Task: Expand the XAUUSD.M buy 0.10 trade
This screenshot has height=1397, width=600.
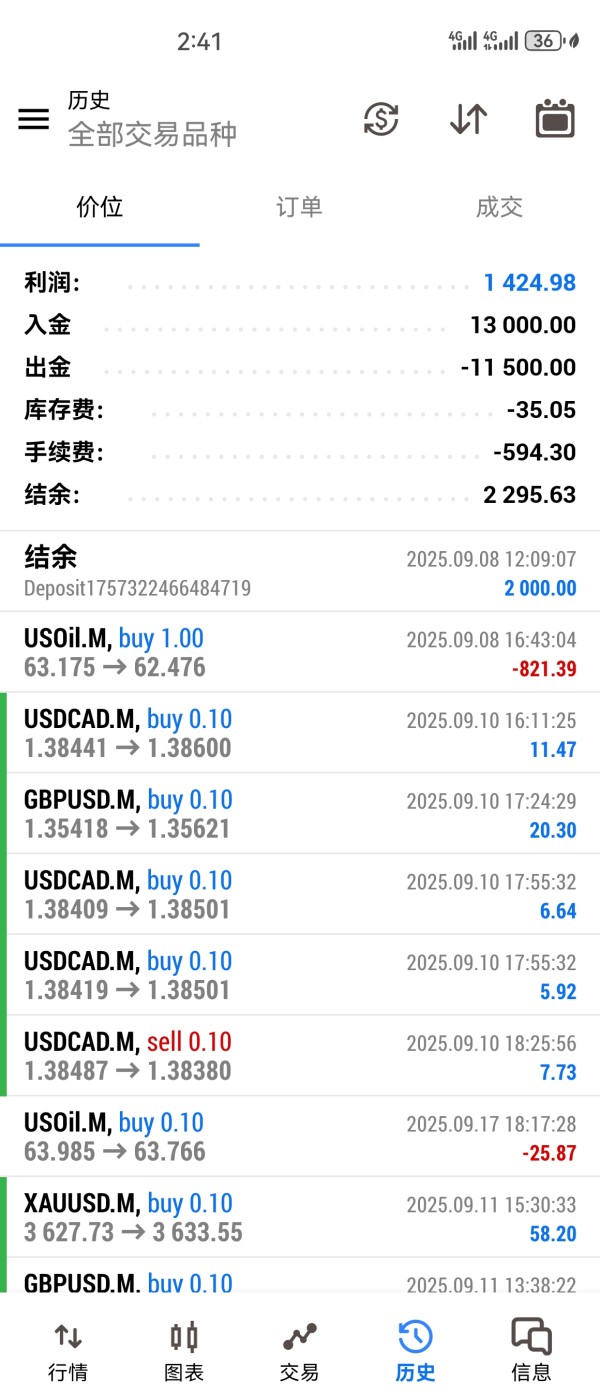Action: [x=300, y=1217]
